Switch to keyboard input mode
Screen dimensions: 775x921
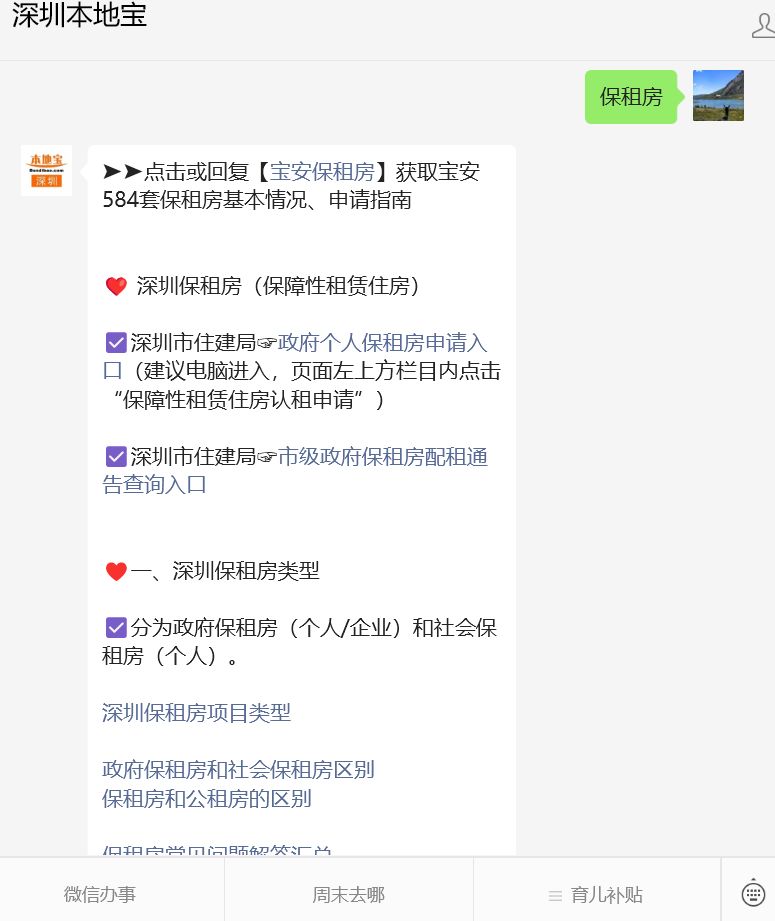[753, 892]
